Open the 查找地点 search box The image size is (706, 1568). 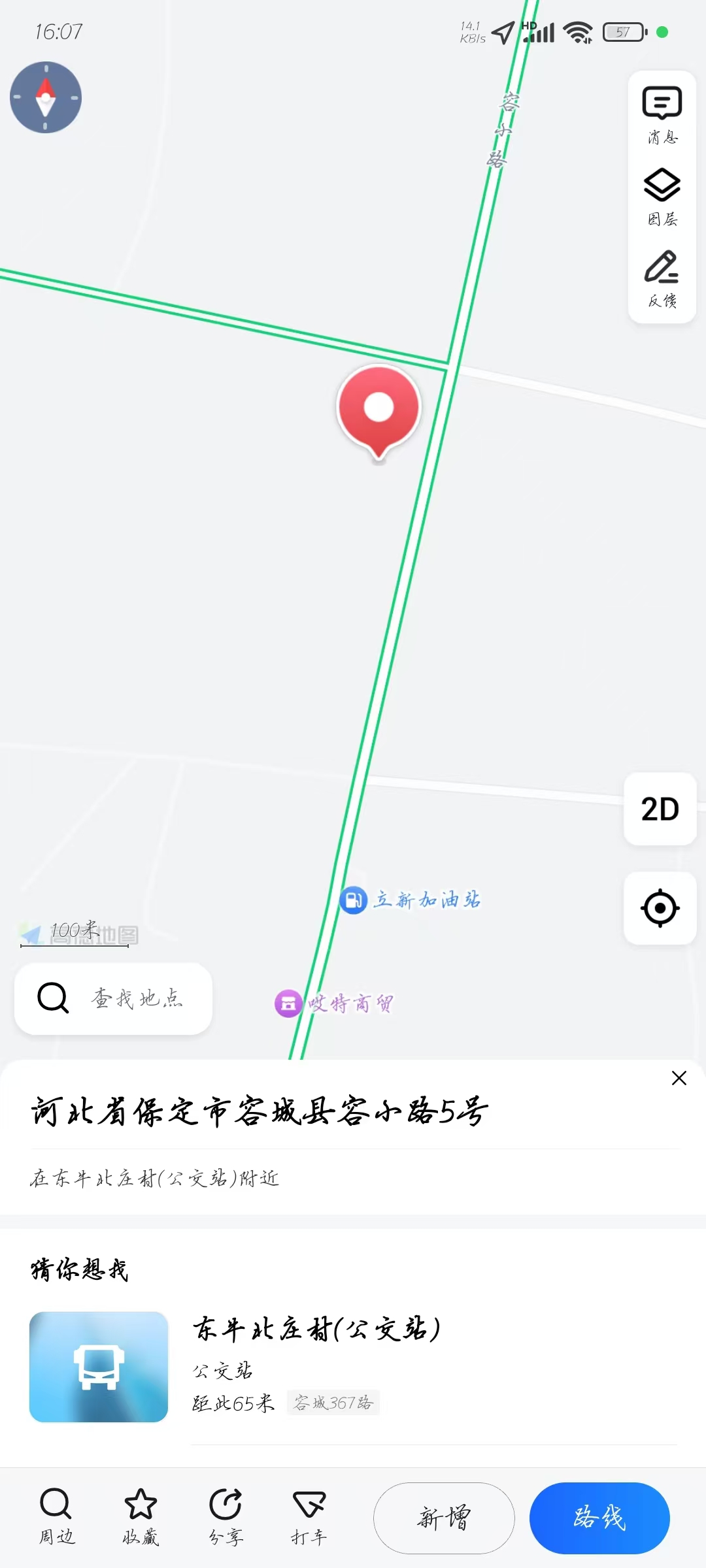point(114,998)
